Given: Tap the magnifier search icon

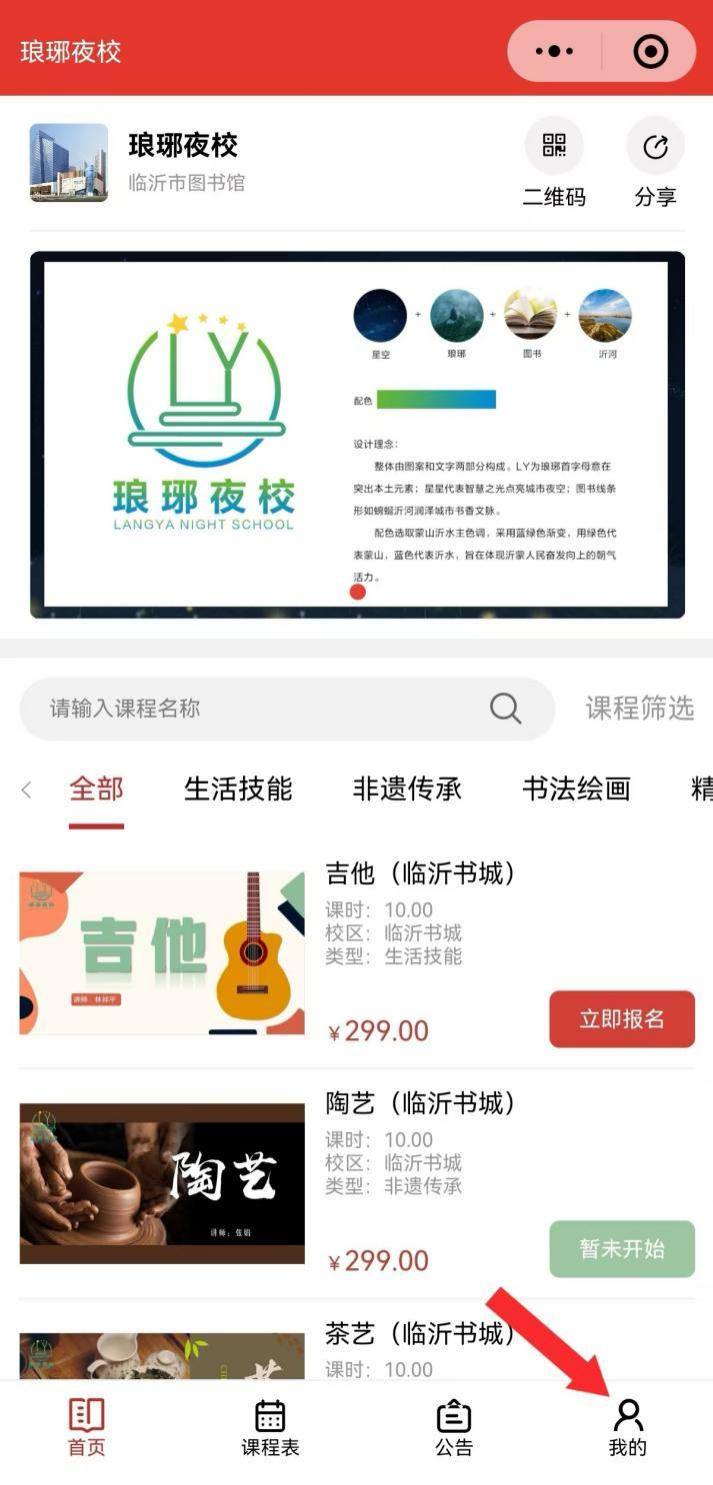Looking at the screenshot, I should (x=505, y=709).
